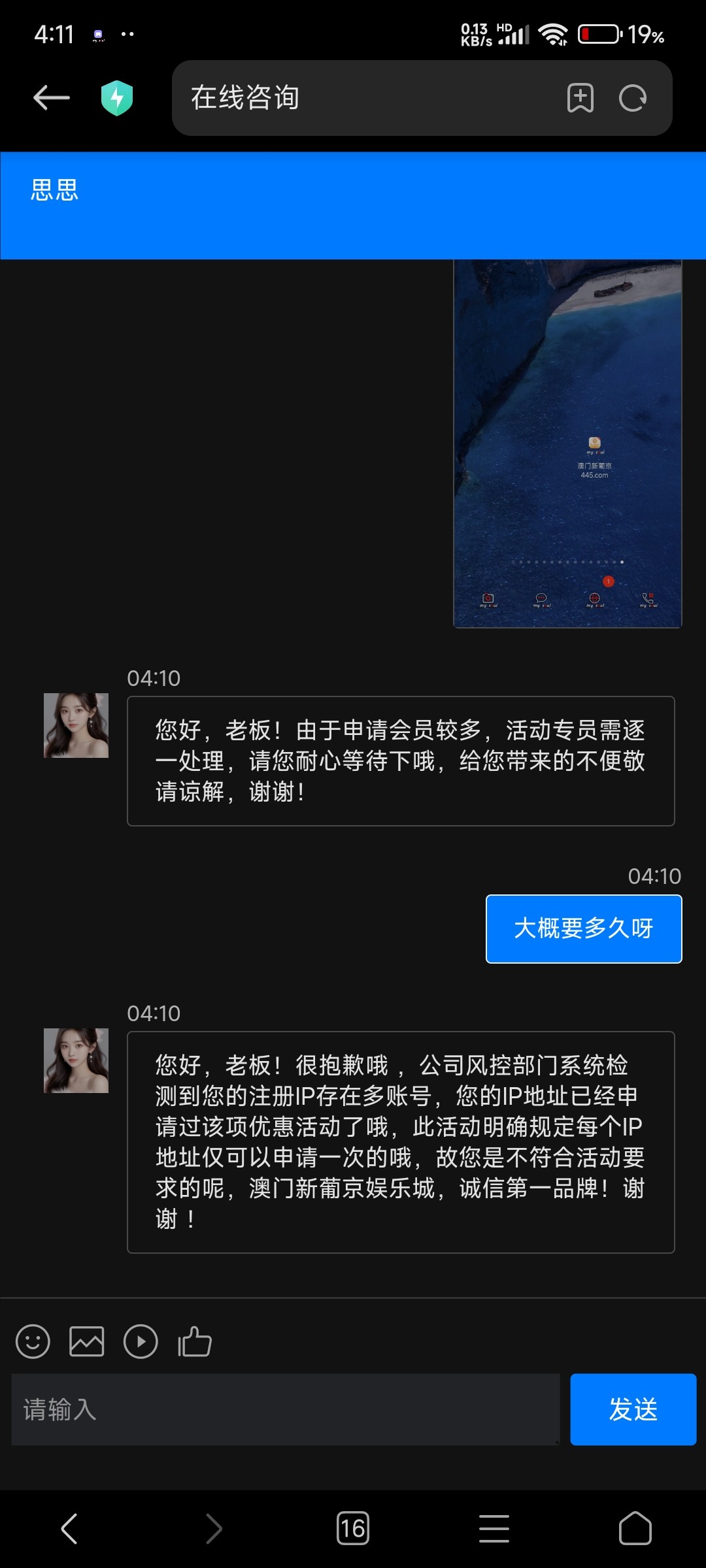The height and width of the screenshot is (1568, 706).
Task: Reload the page
Action: click(632, 98)
